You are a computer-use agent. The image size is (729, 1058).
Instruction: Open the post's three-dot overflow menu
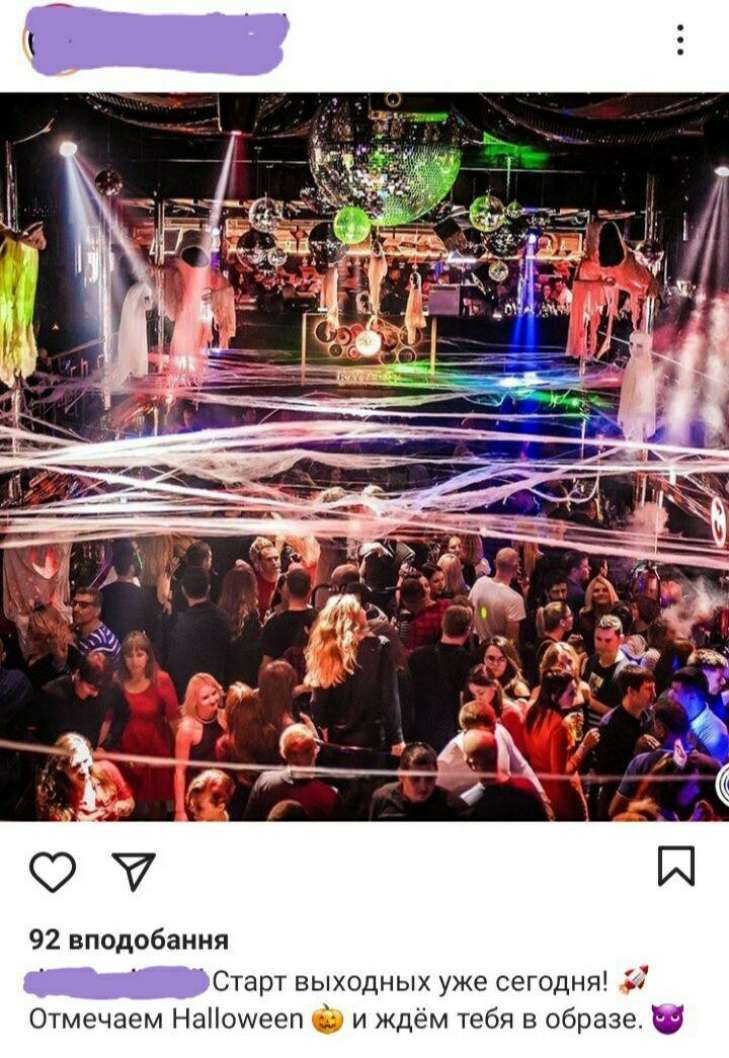pyautogui.click(x=680, y=39)
